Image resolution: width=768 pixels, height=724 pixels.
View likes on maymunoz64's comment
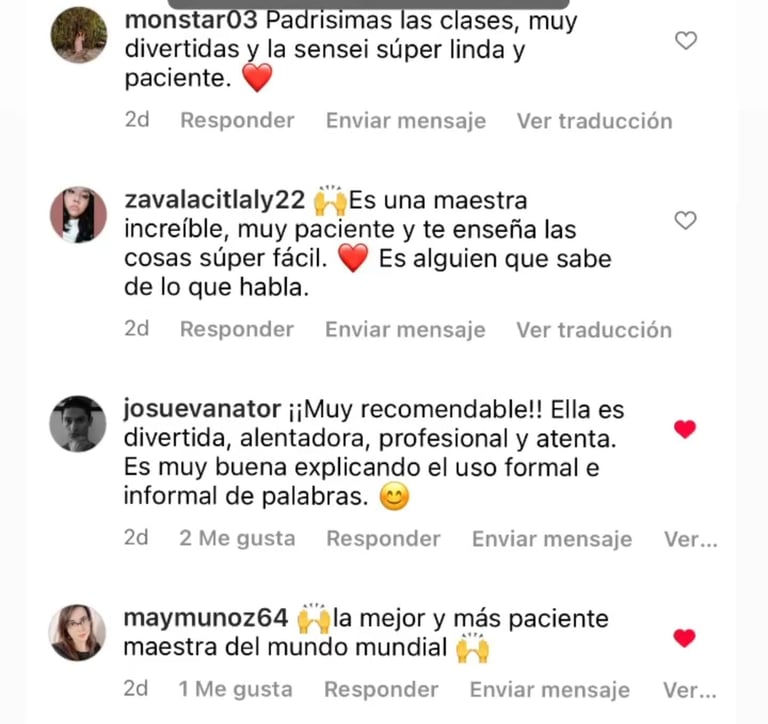click(235, 690)
